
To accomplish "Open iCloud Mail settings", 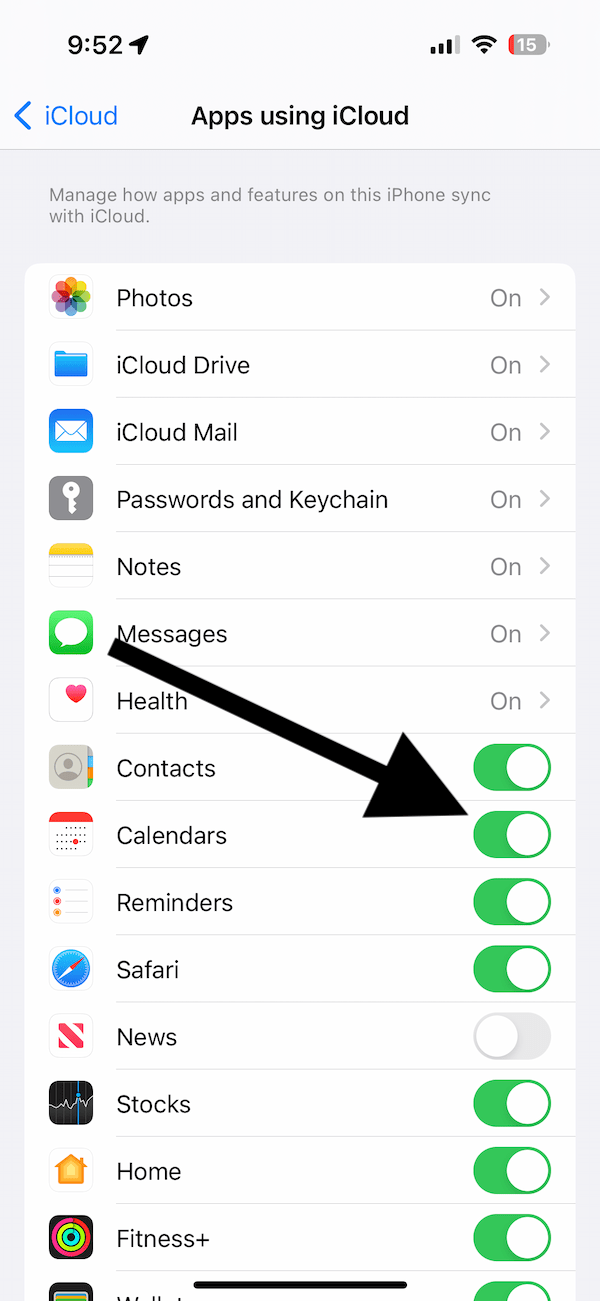I will coord(300,432).
